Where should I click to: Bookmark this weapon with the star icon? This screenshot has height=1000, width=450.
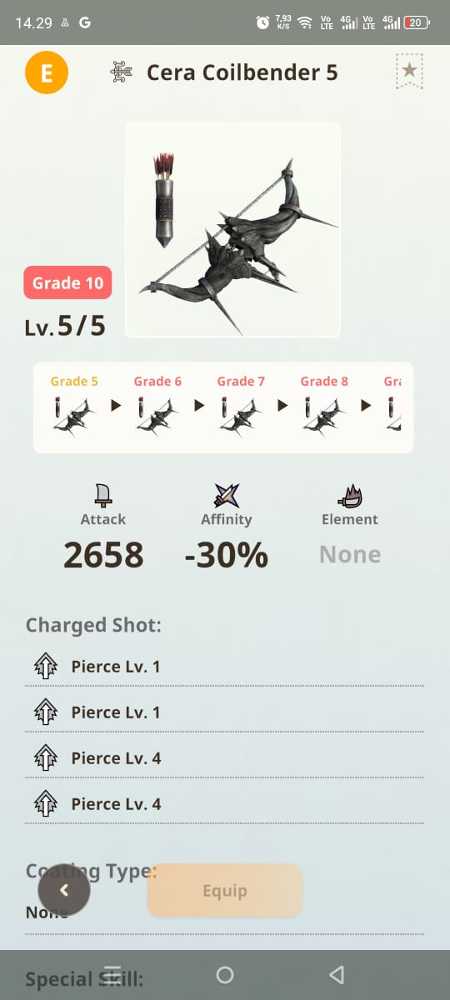pyautogui.click(x=409, y=71)
